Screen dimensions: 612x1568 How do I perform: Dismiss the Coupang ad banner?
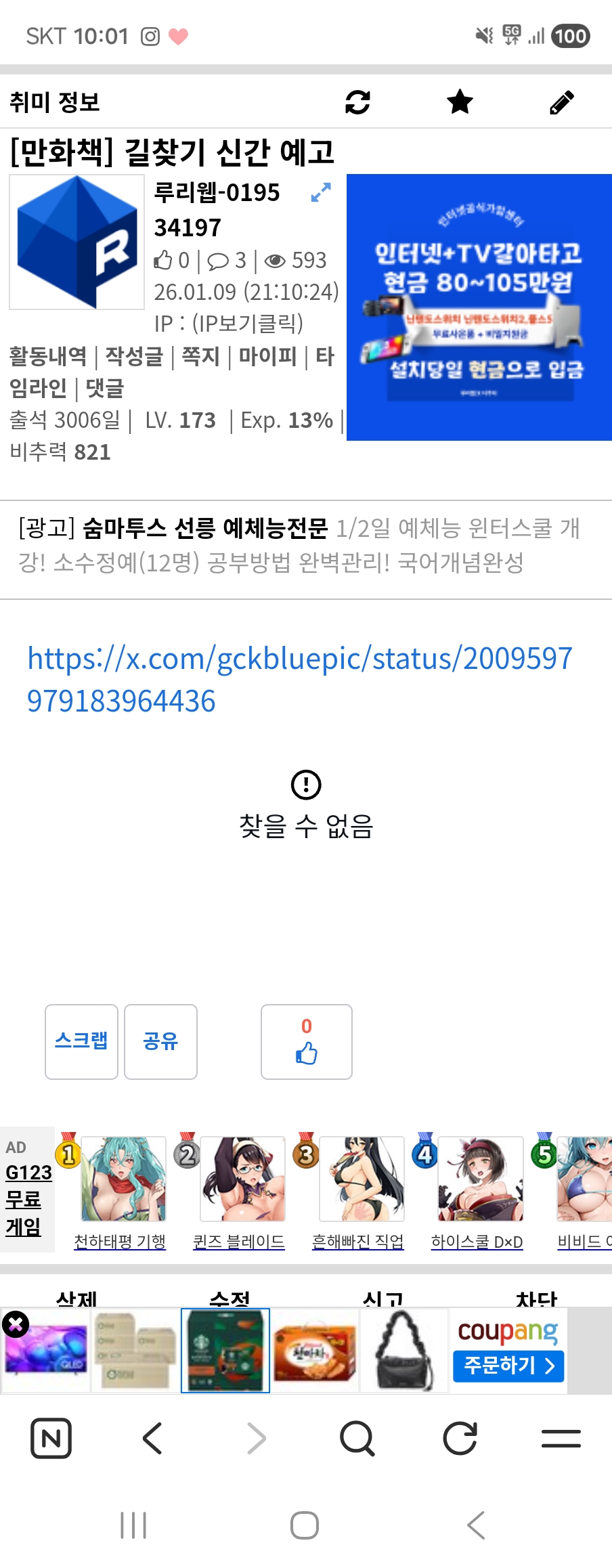[16, 1324]
